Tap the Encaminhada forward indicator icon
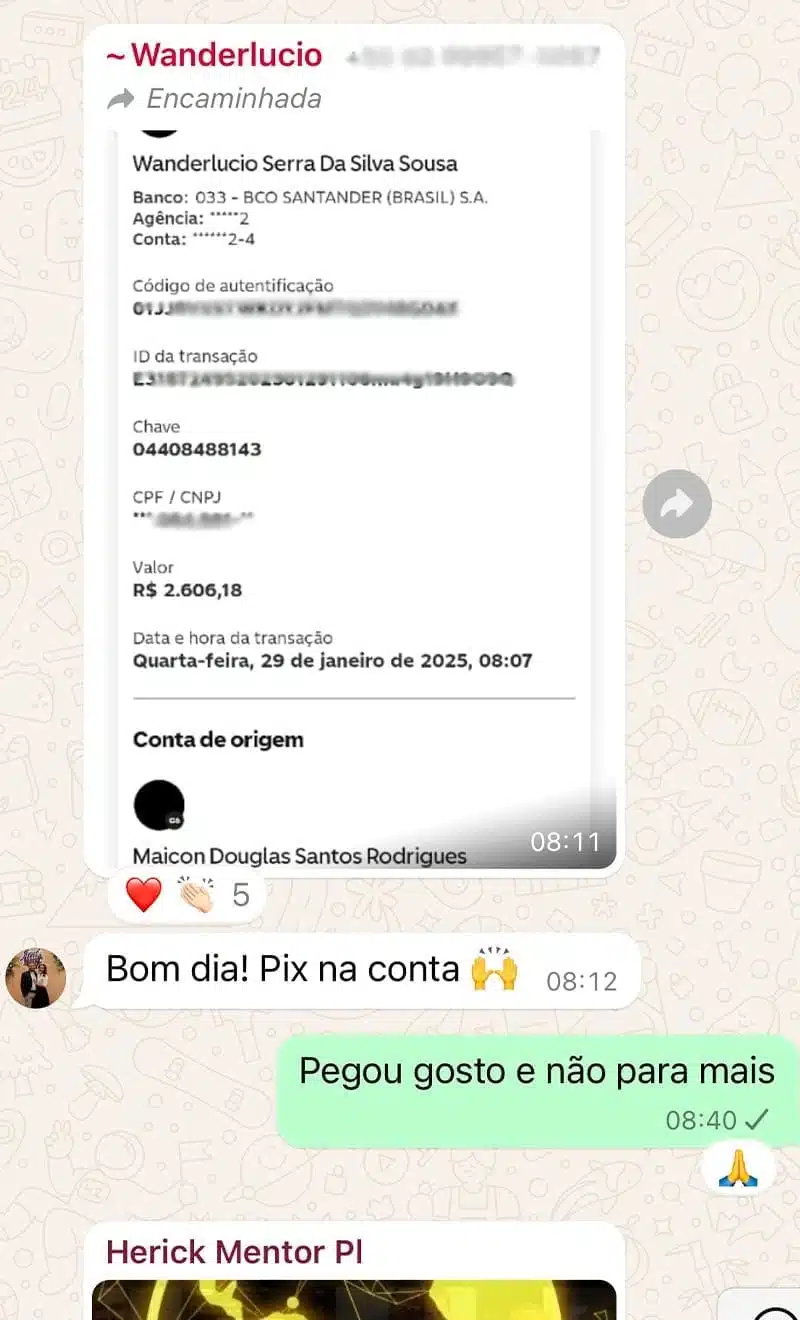This screenshot has width=800, height=1320. [x=120, y=98]
